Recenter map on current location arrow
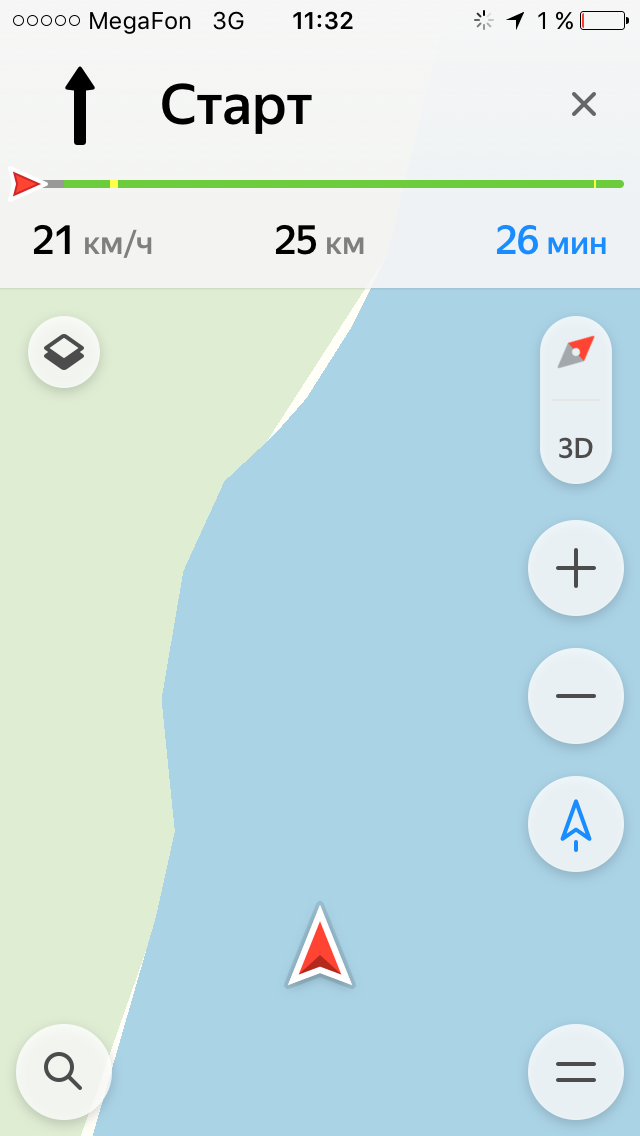Image resolution: width=640 pixels, height=1136 pixels. 576,824
